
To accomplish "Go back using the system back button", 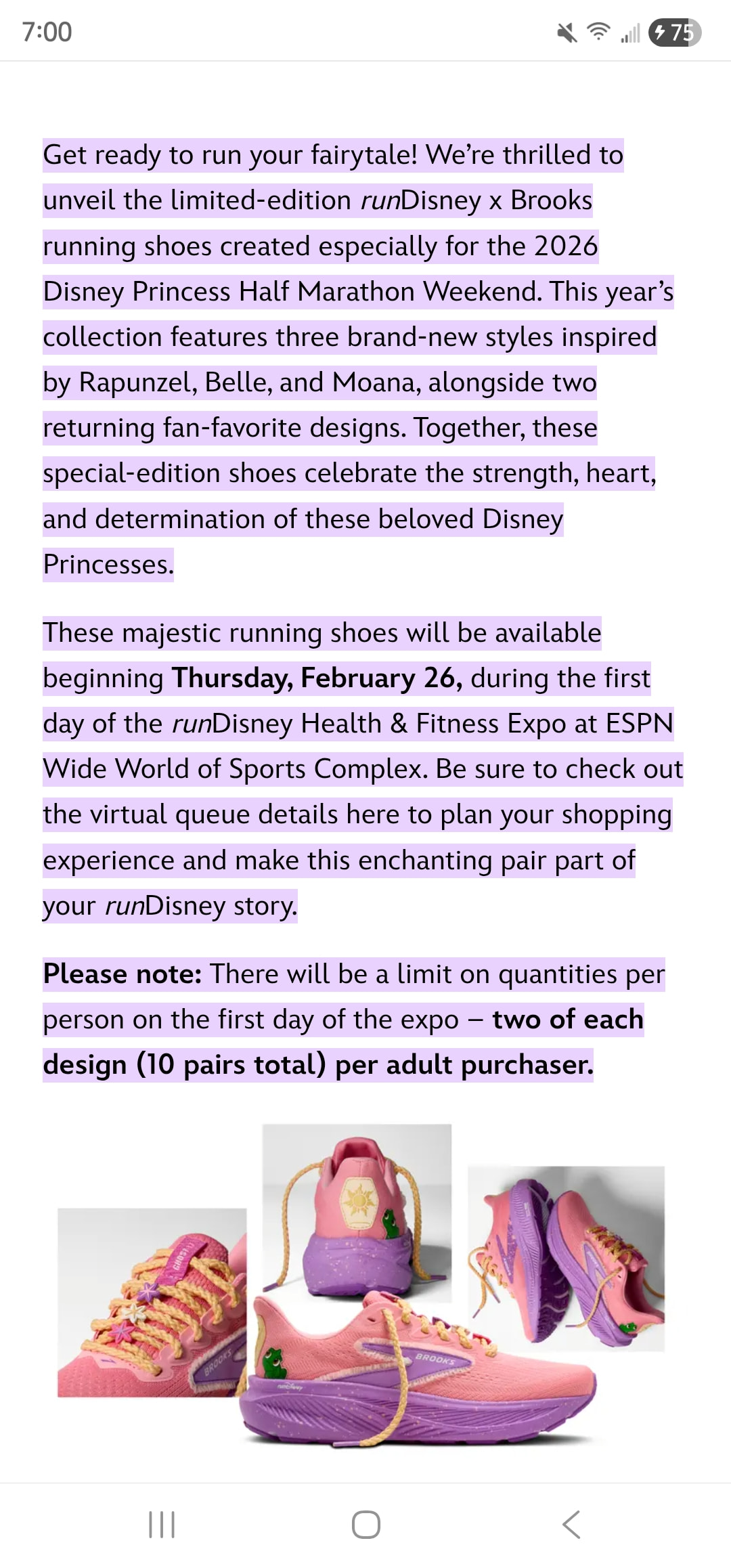I will (x=571, y=1524).
